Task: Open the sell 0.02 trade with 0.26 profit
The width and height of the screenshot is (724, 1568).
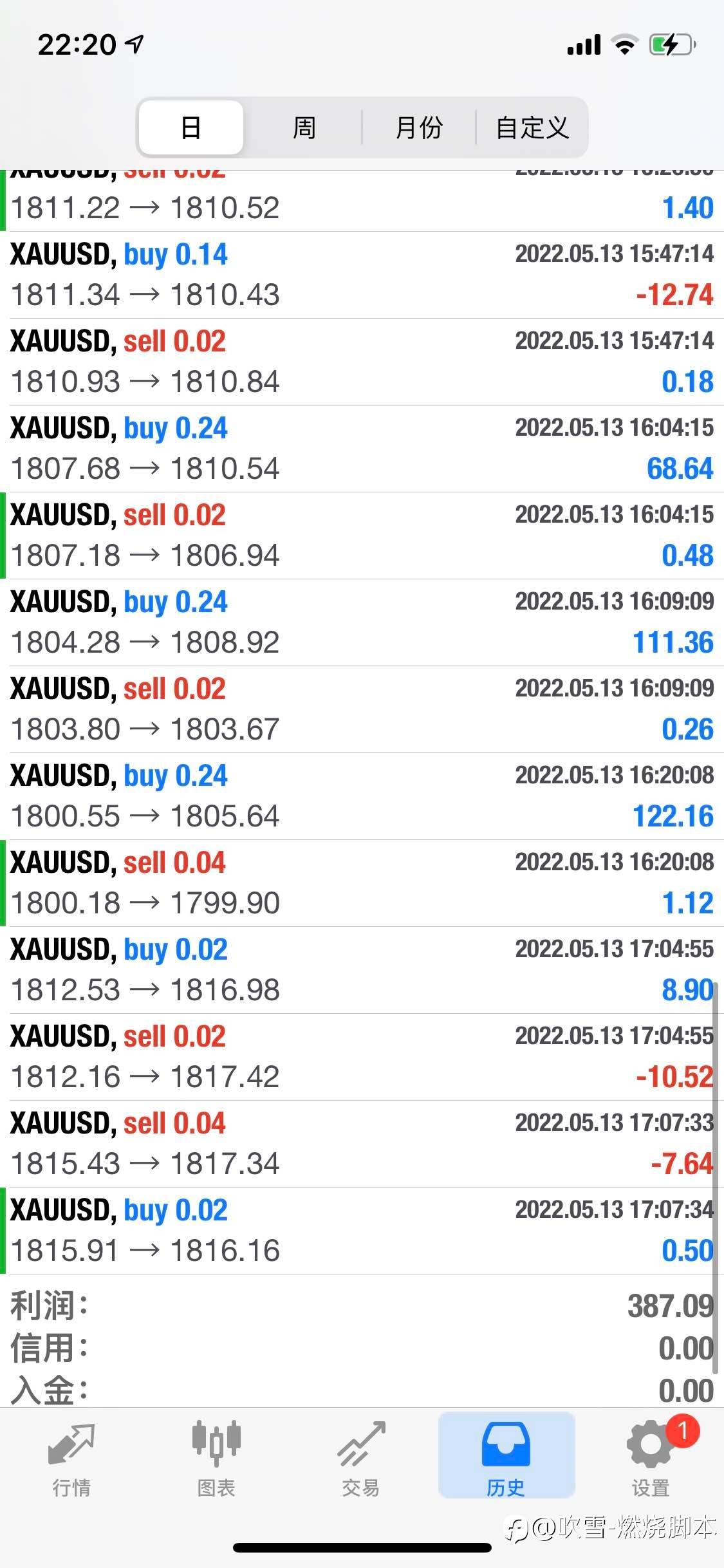Action: pyautogui.click(x=362, y=709)
